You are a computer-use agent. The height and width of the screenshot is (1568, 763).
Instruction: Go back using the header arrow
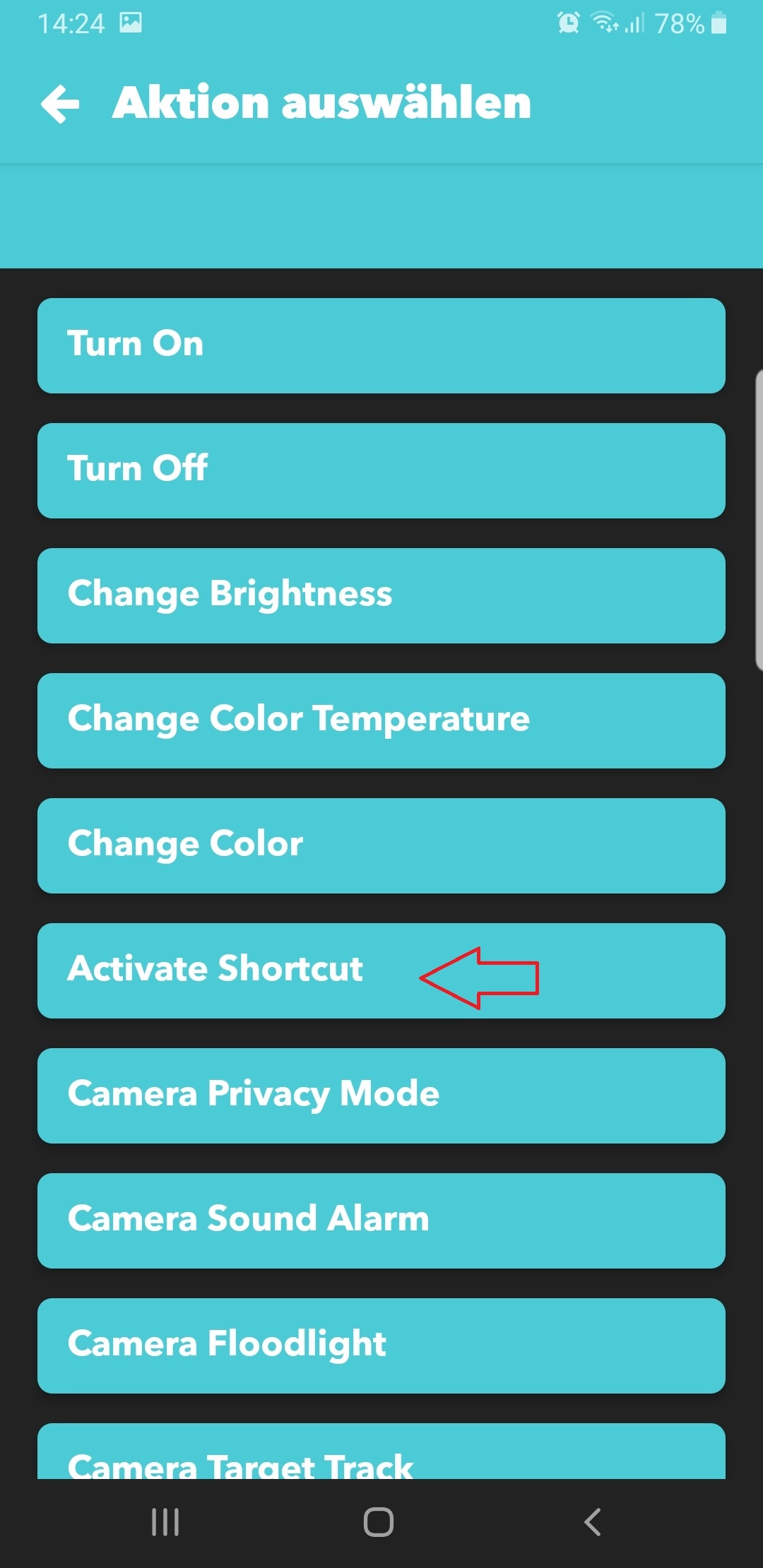[x=61, y=104]
